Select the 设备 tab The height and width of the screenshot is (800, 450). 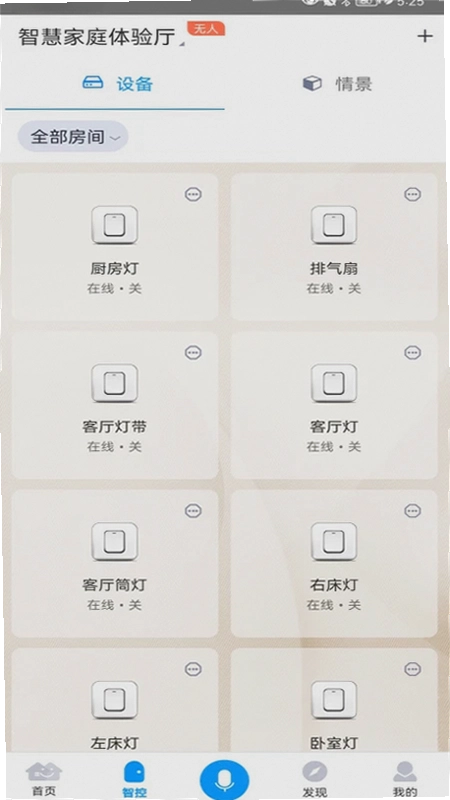click(118, 84)
